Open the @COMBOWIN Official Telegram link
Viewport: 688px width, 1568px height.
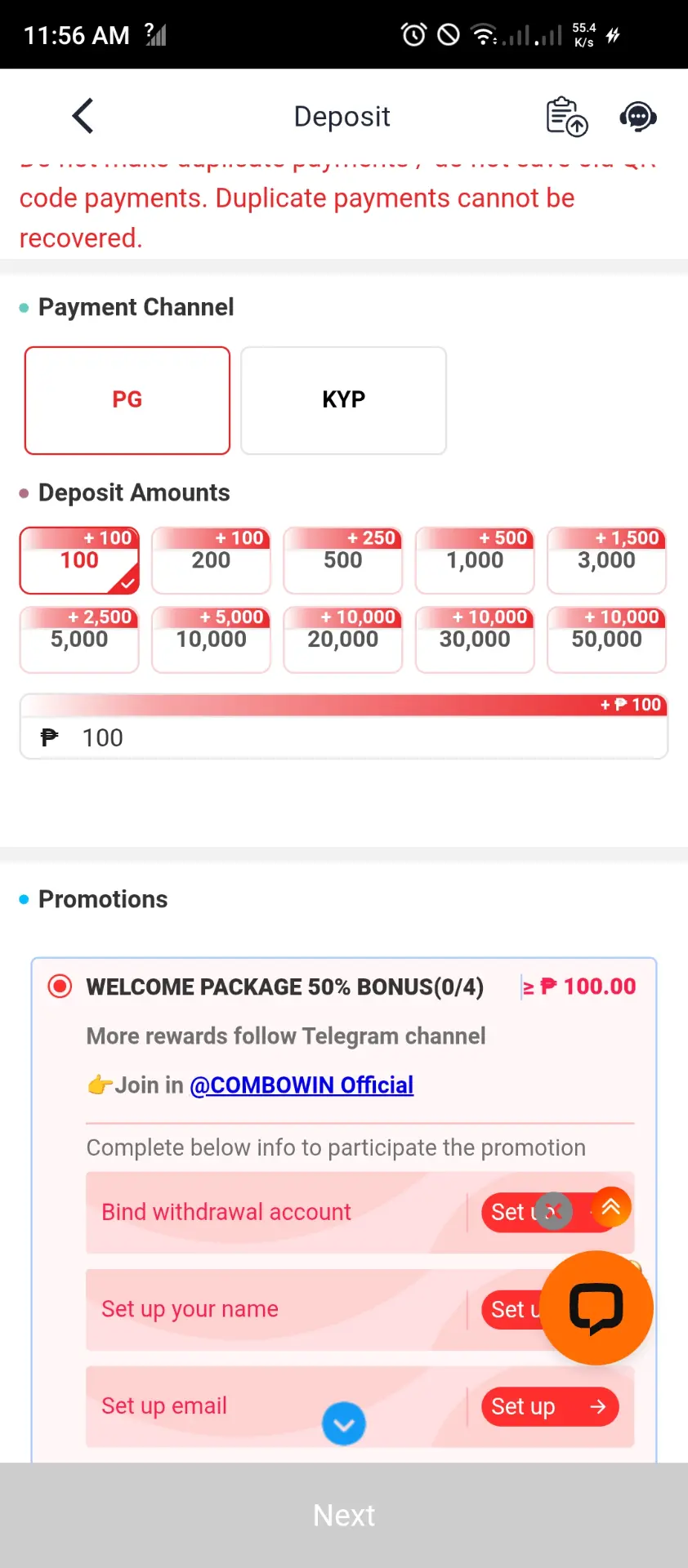point(302,1085)
